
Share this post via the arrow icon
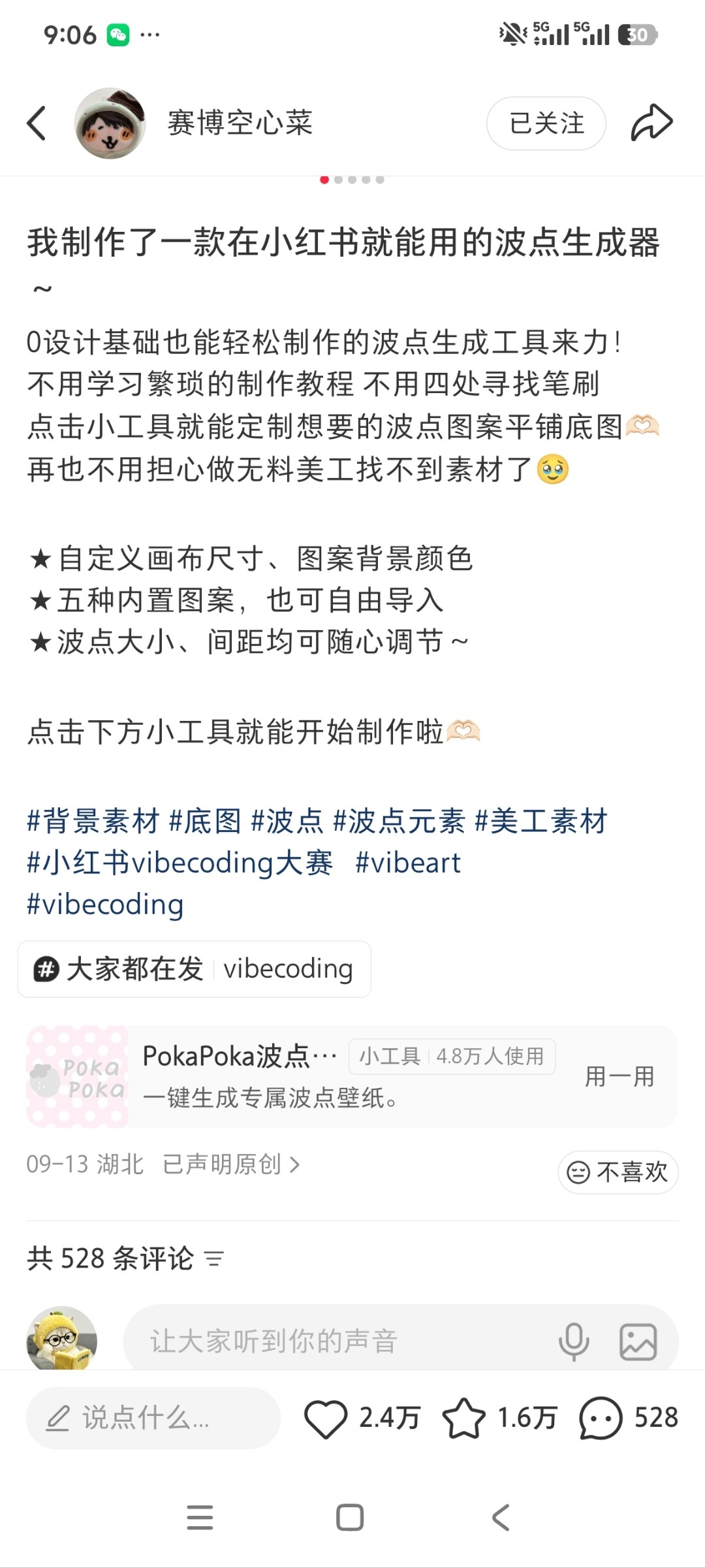(x=651, y=123)
